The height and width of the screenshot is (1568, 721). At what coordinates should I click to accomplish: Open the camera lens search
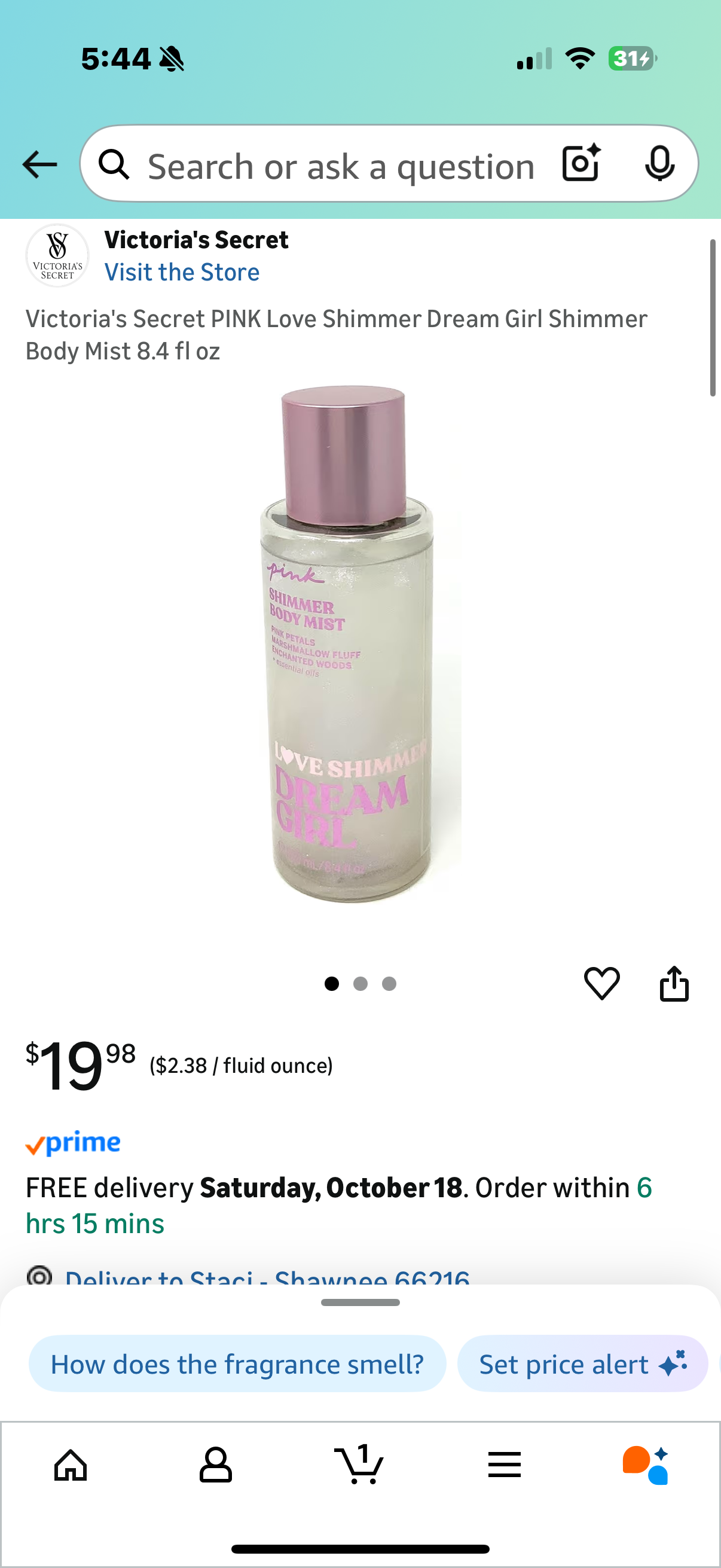pyautogui.click(x=581, y=163)
